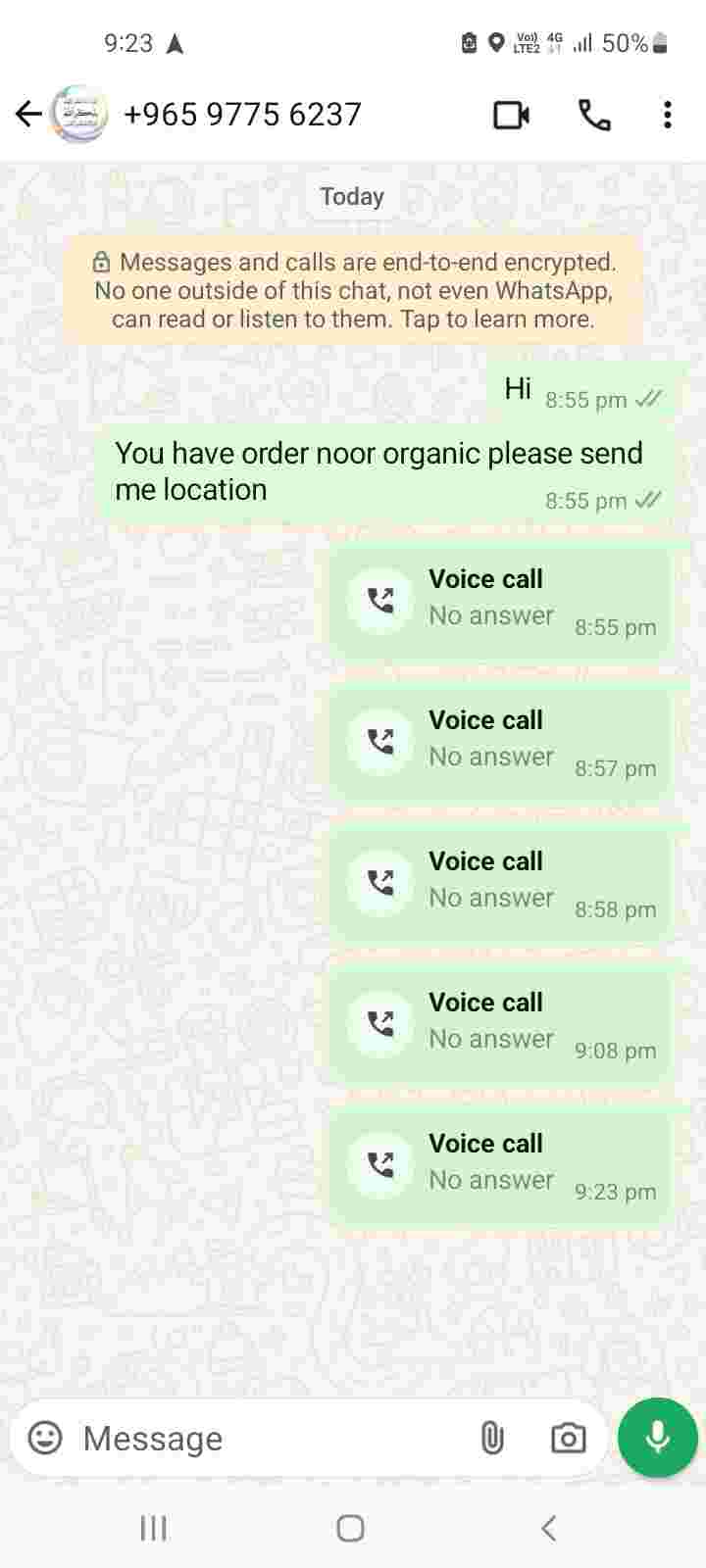Screen dimensions: 706x1568
Task: Open contact info for +965 9775 6237
Action: (x=242, y=115)
